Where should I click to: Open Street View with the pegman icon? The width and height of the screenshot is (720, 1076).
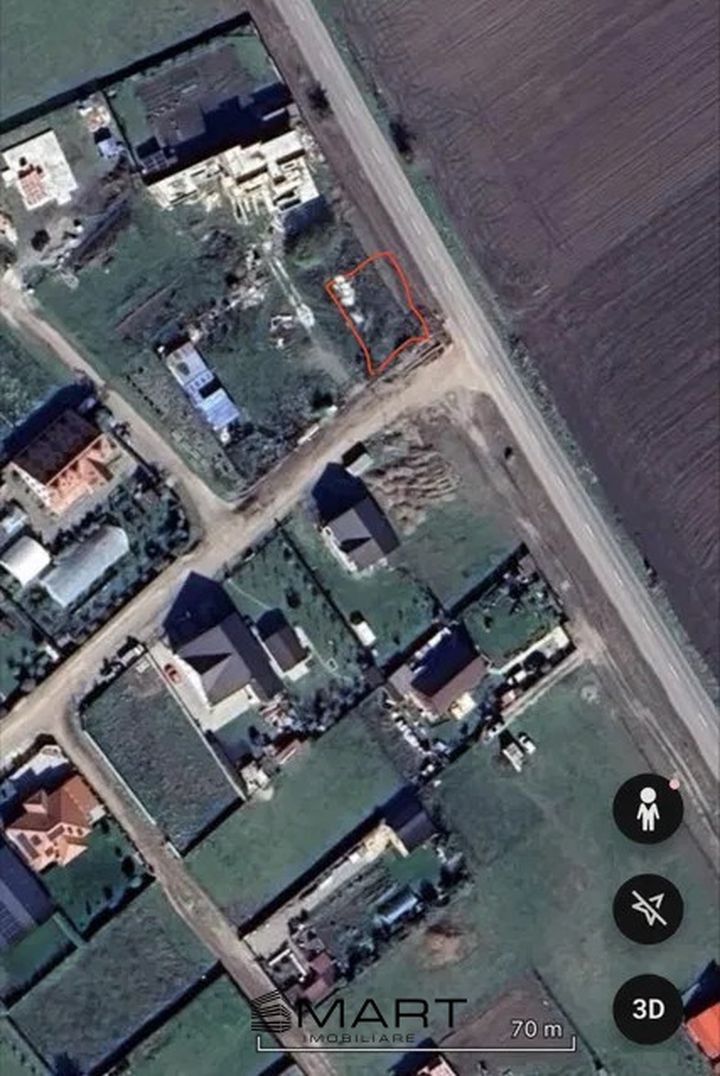pyautogui.click(x=648, y=808)
